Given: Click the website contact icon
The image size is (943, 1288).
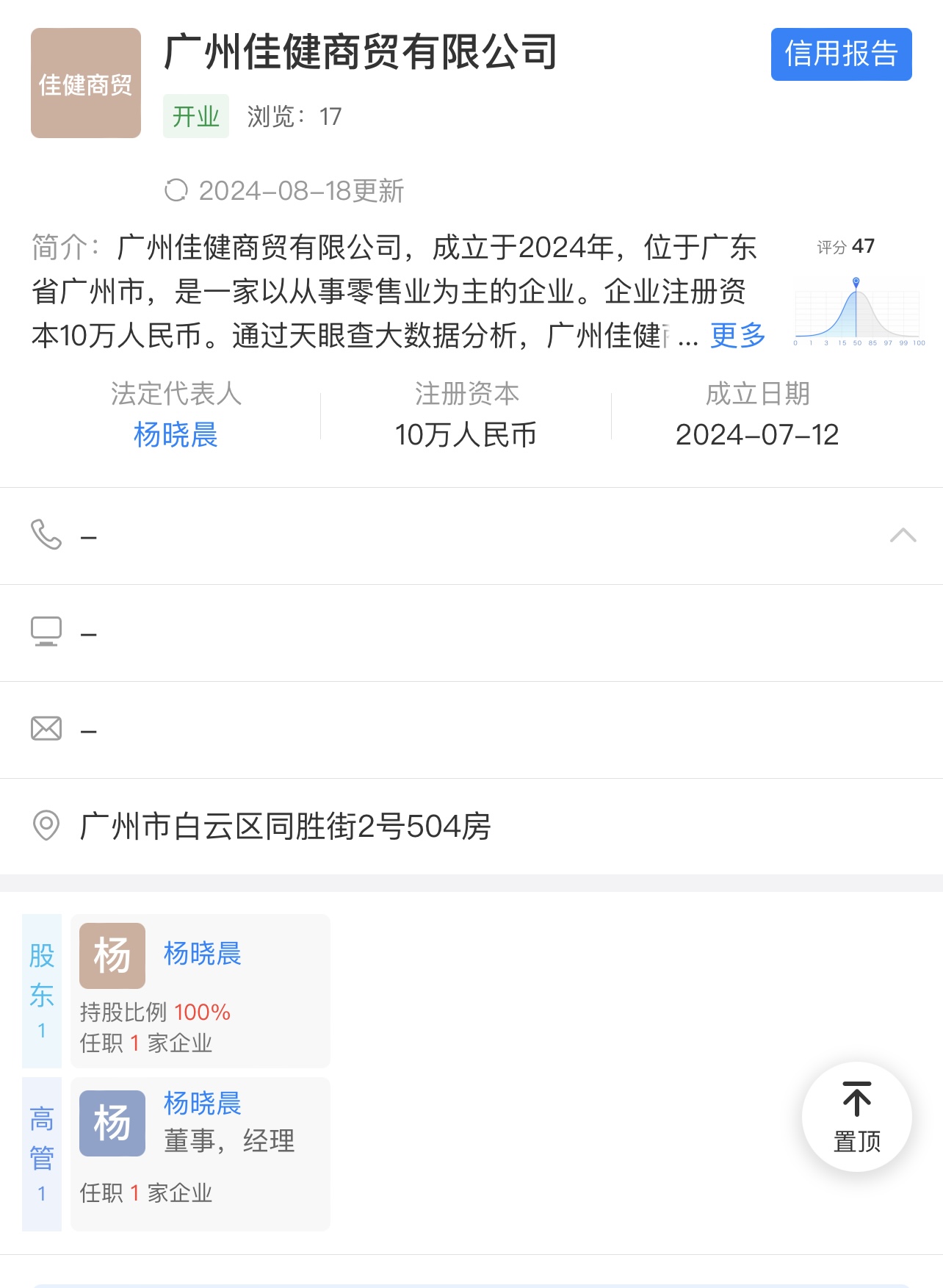Looking at the screenshot, I should pos(47,633).
